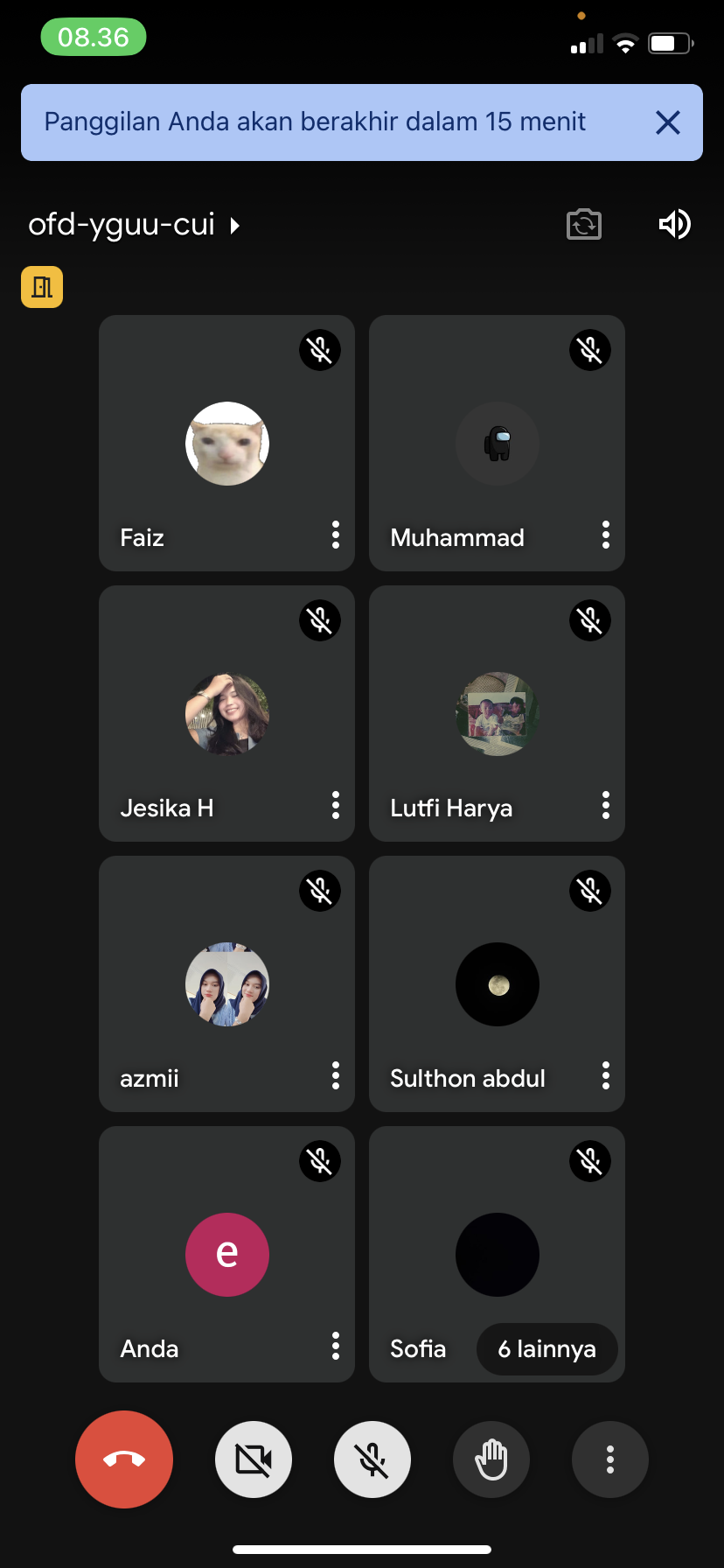This screenshot has height=1568, width=724.
Task: Open options menu for azmii
Action: pyautogui.click(x=336, y=1075)
